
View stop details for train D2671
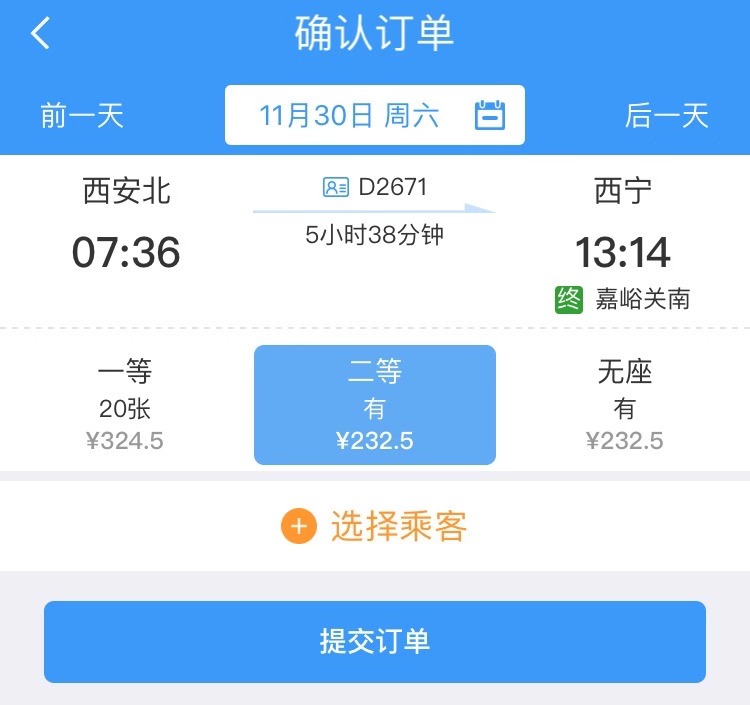[375, 188]
